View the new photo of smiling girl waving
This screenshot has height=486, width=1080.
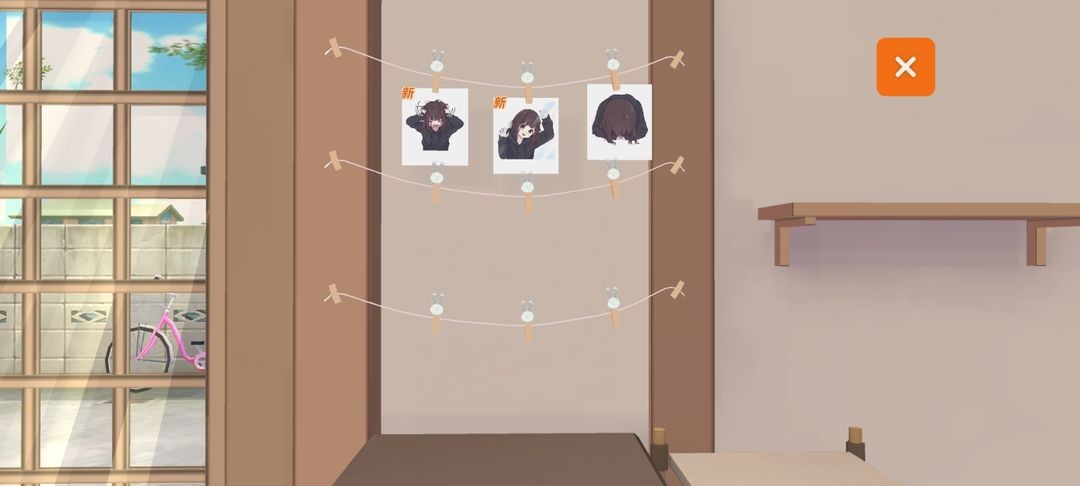point(526,135)
